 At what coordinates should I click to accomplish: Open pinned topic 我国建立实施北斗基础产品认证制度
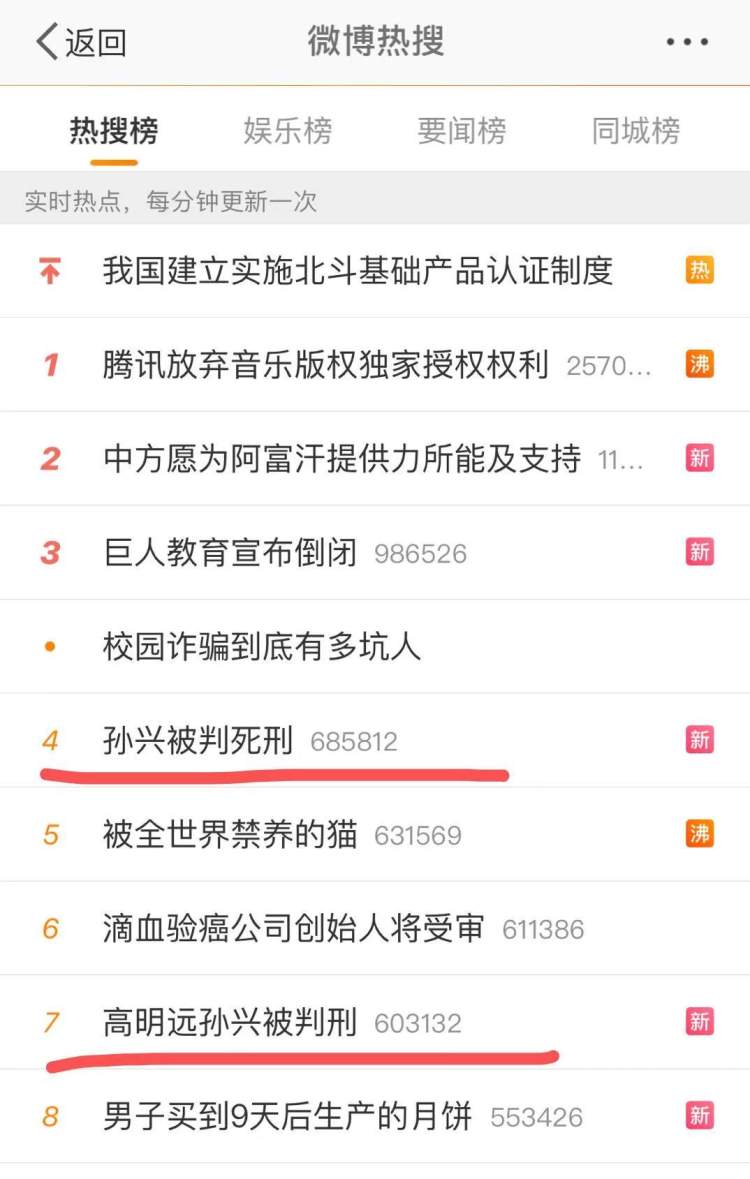(x=358, y=271)
